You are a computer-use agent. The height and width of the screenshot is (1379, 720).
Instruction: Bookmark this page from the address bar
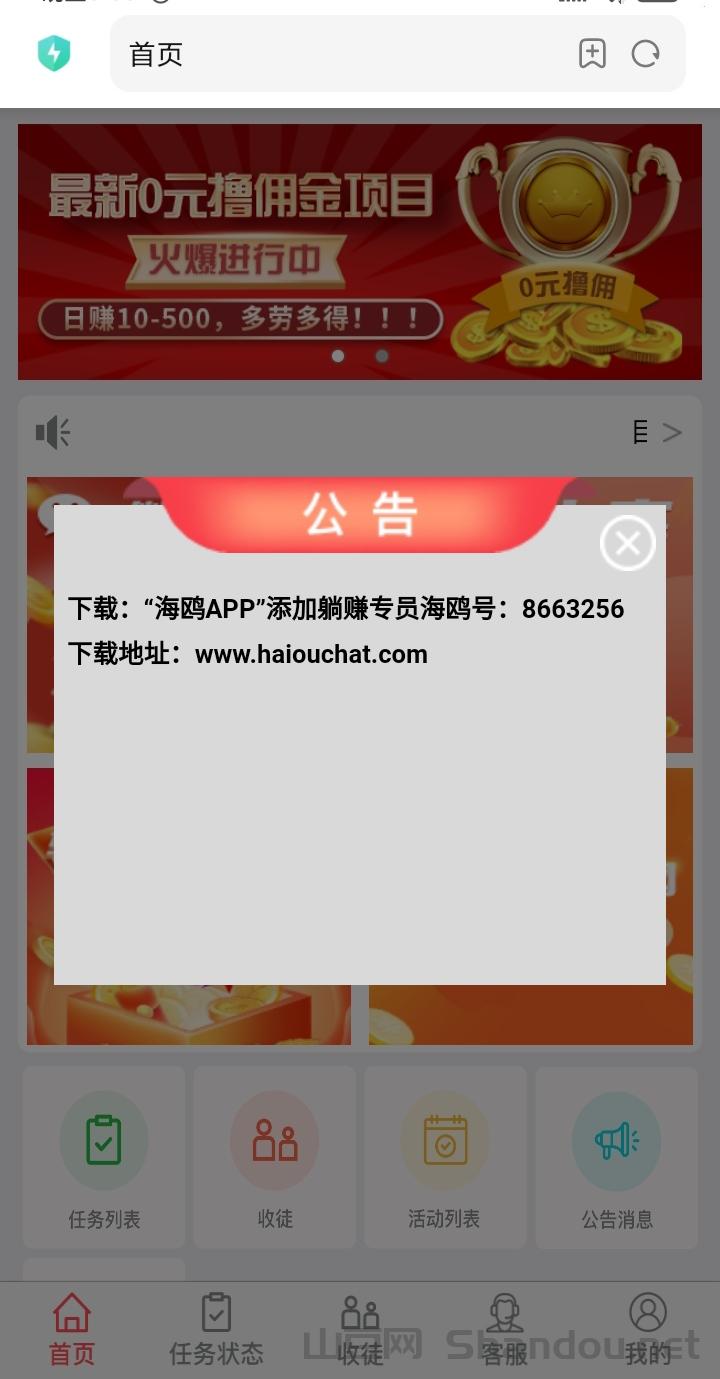(x=592, y=54)
